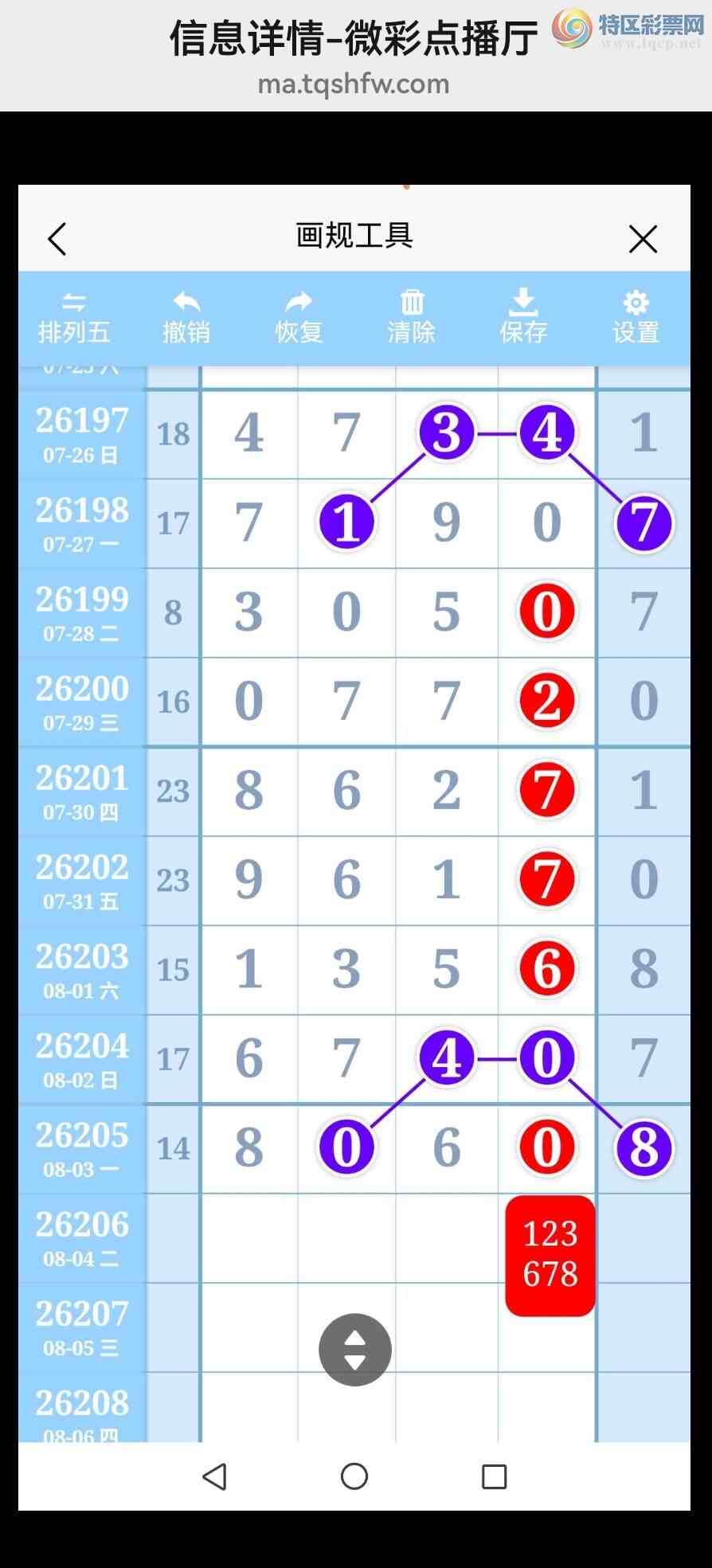Select the red 123 678 prediction box

pyautogui.click(x=550, y=1255)
